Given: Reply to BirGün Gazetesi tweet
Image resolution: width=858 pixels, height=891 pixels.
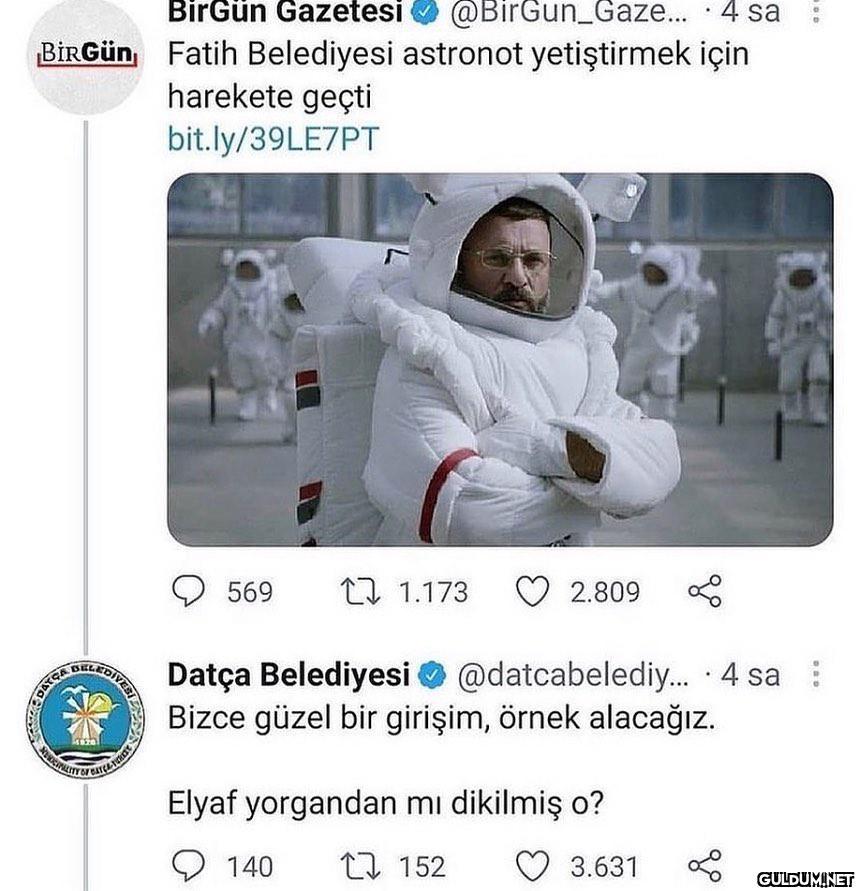Looking at the screenshot, I should click(188, 592).
